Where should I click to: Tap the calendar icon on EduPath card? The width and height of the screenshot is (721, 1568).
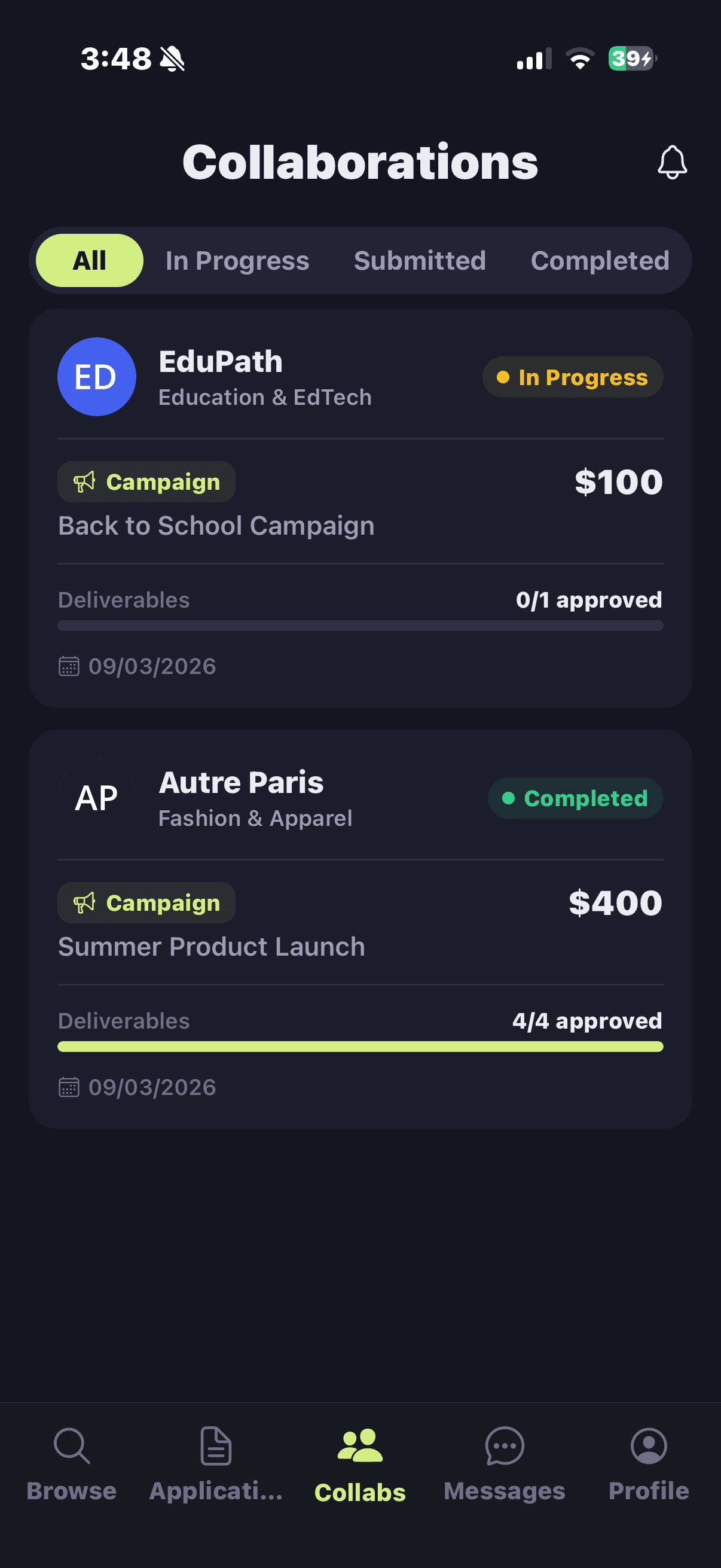coord(69,666)
